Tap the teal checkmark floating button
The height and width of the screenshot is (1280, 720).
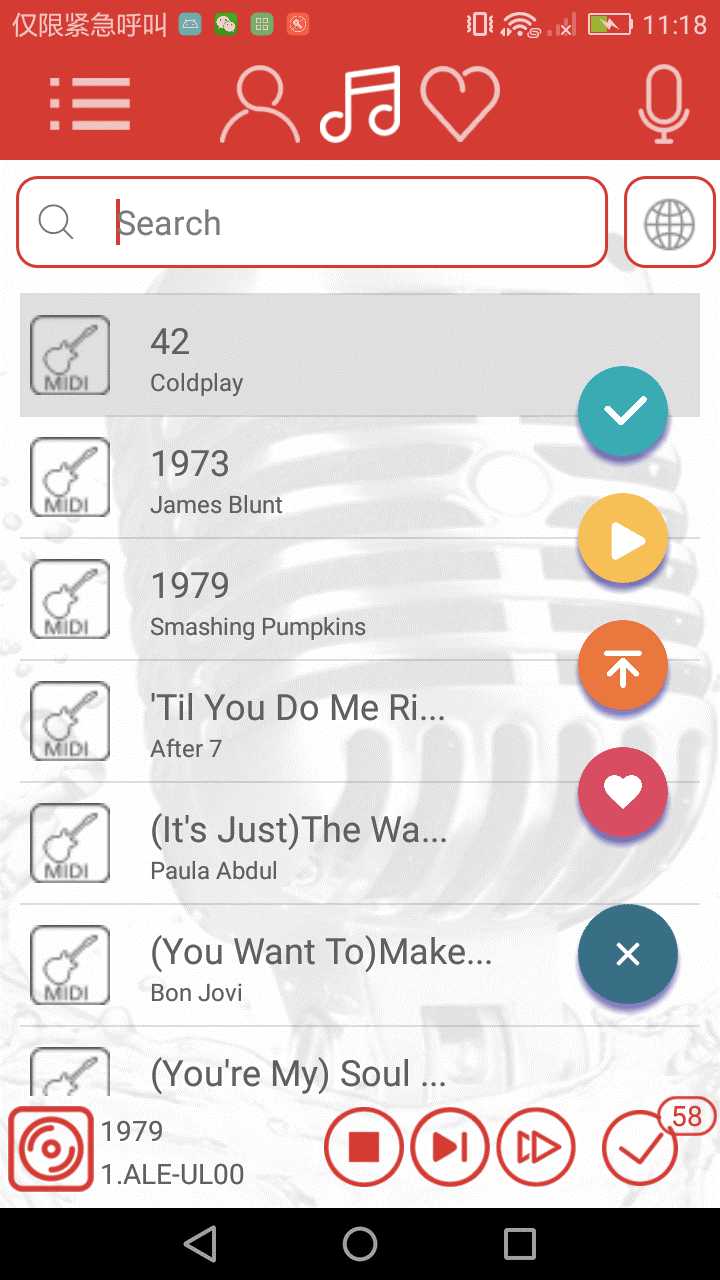pos(623,411)
